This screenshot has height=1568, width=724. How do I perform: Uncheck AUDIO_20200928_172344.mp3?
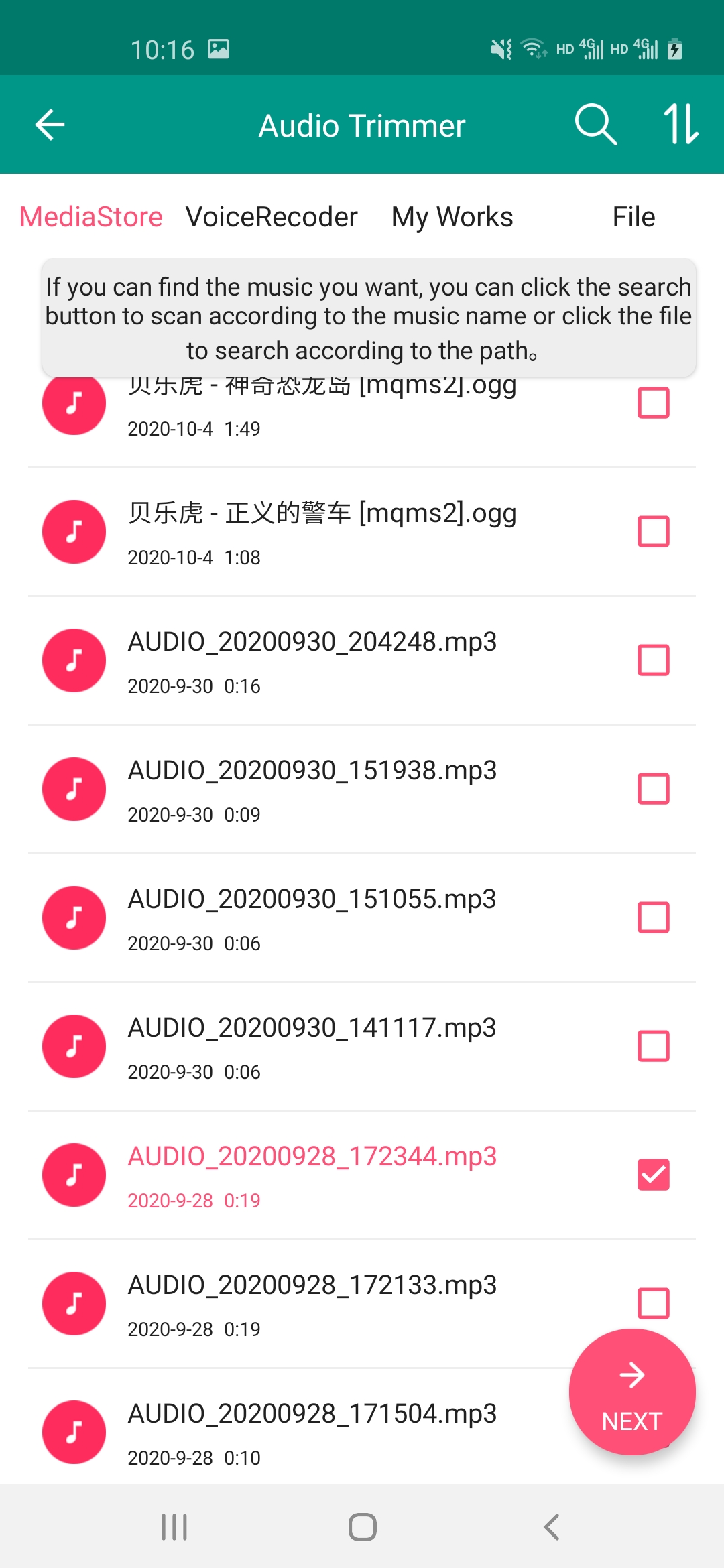654,1175
